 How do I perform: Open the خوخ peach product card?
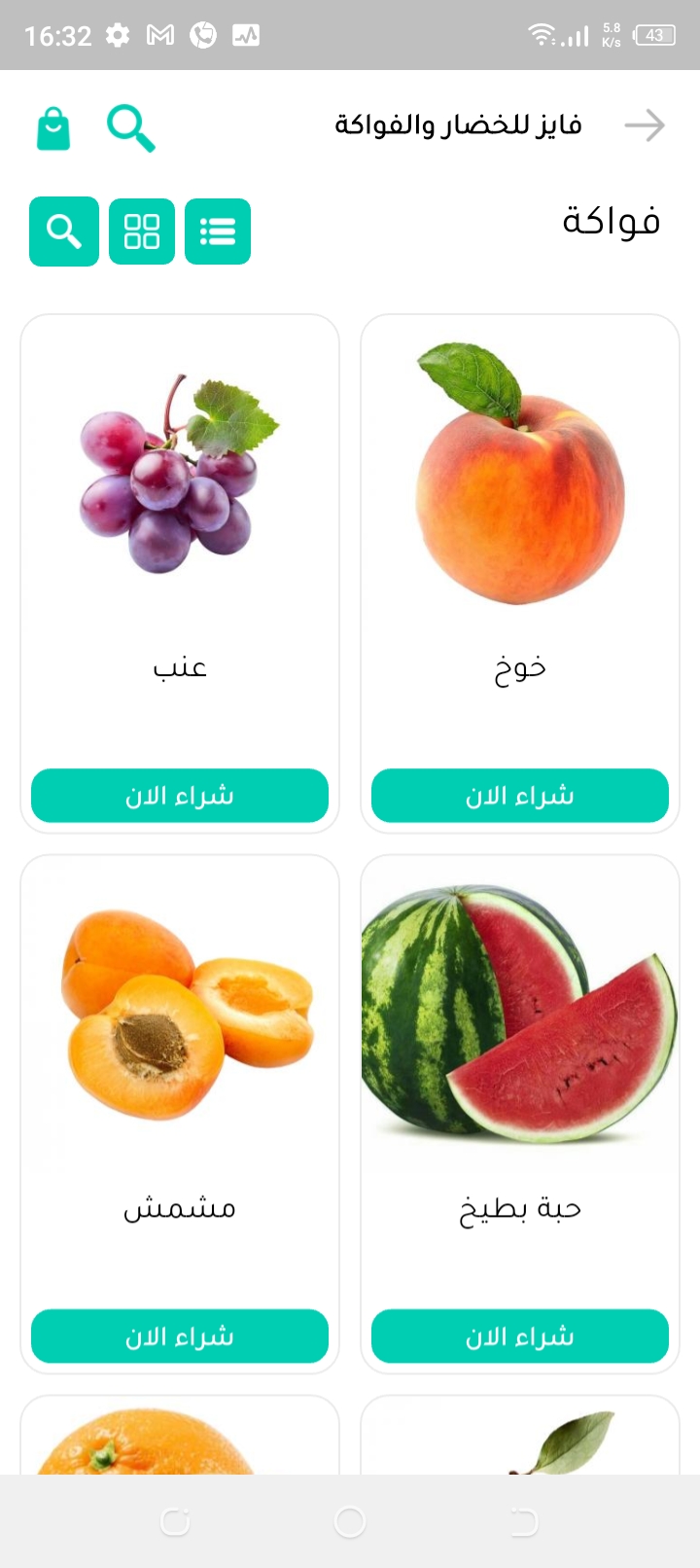(520, 506)
